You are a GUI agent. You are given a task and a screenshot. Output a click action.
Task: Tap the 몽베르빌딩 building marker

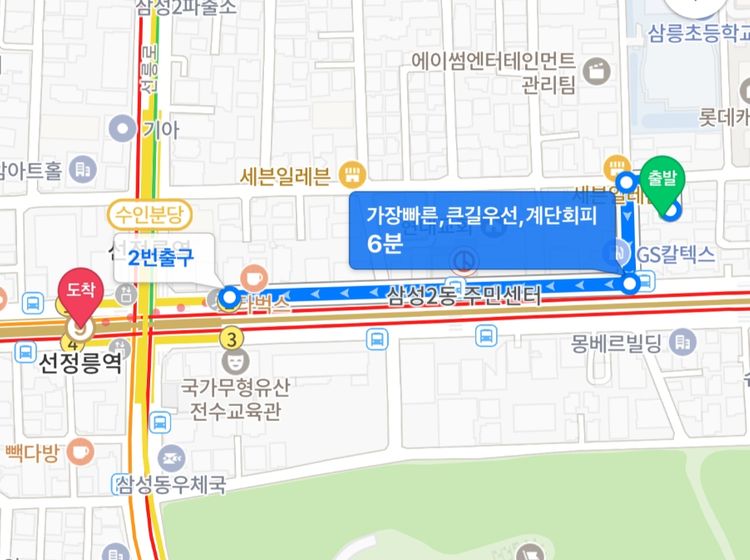[683, 343]
